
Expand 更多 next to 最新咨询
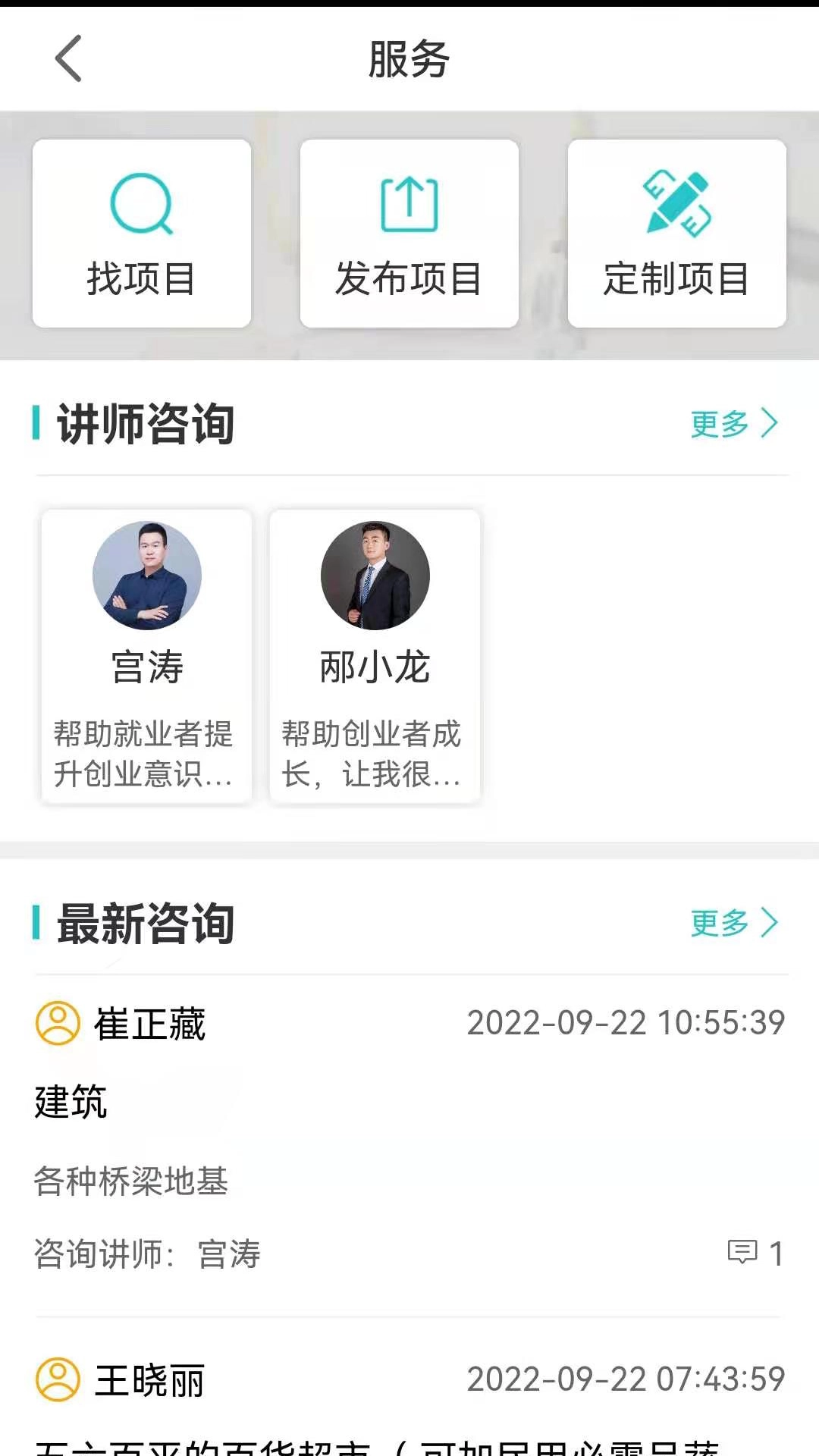tap(718, 924)
